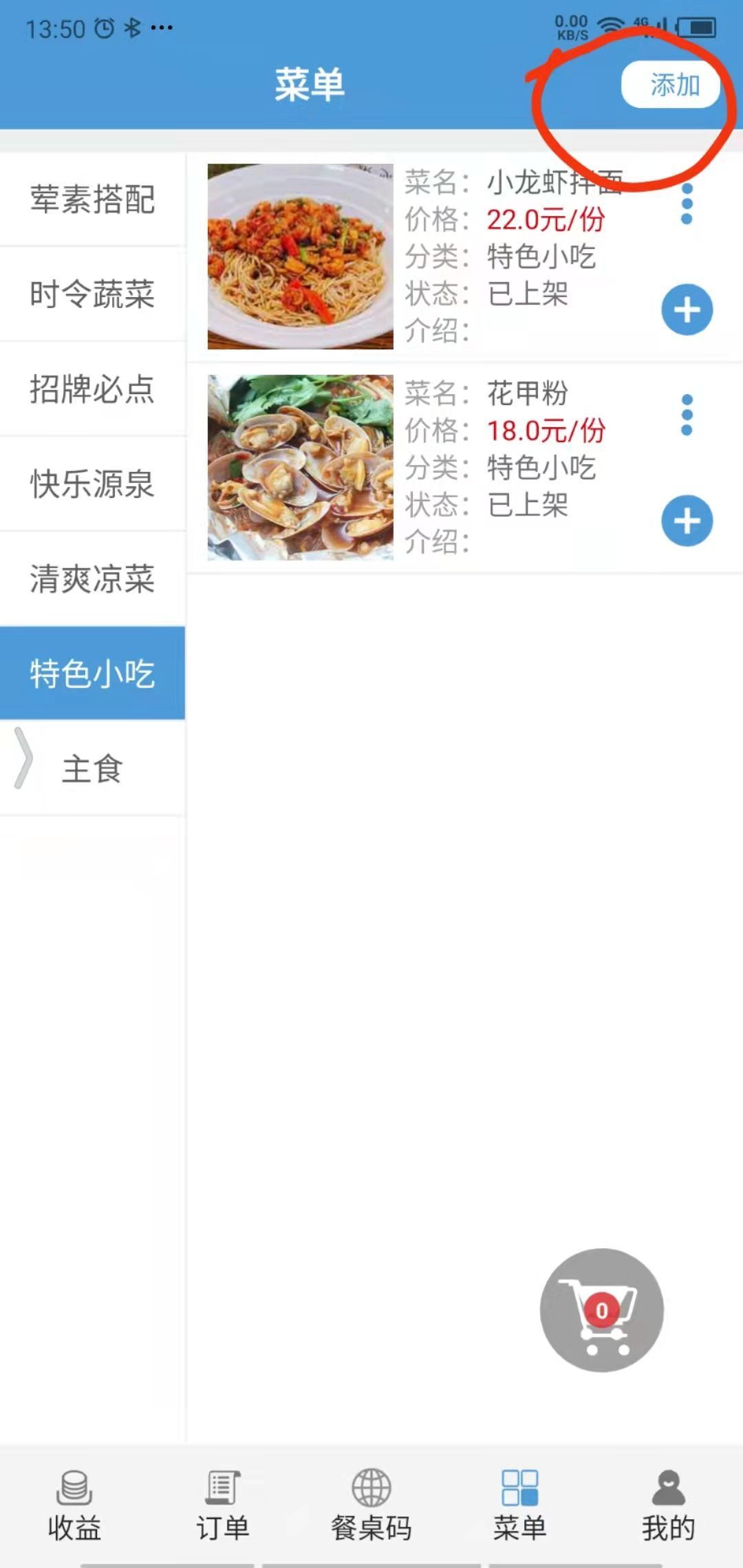Switch to the 荤素搭配 category
Viewport: 743px width, 1568px height.
coord(91,199)
